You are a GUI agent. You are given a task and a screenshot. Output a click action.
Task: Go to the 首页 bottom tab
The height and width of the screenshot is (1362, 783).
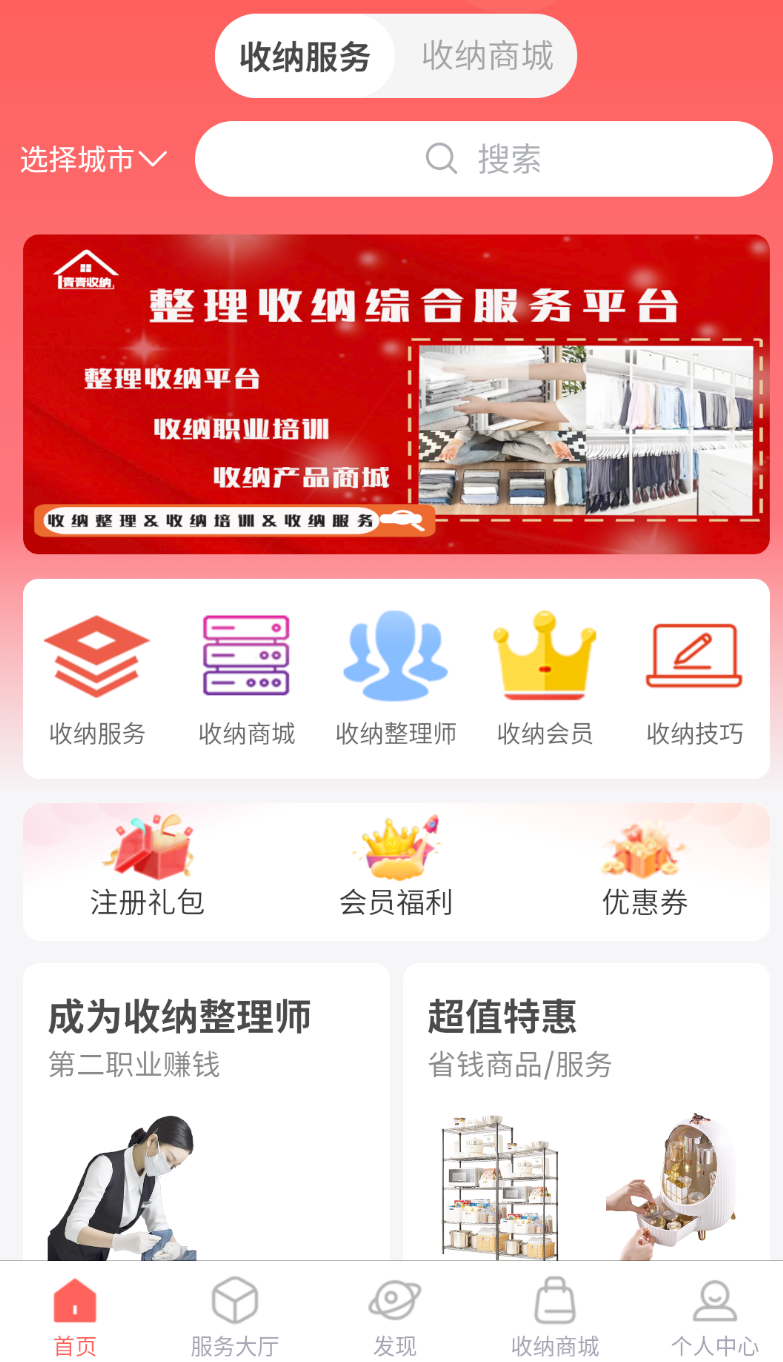tap(75, 1315)
